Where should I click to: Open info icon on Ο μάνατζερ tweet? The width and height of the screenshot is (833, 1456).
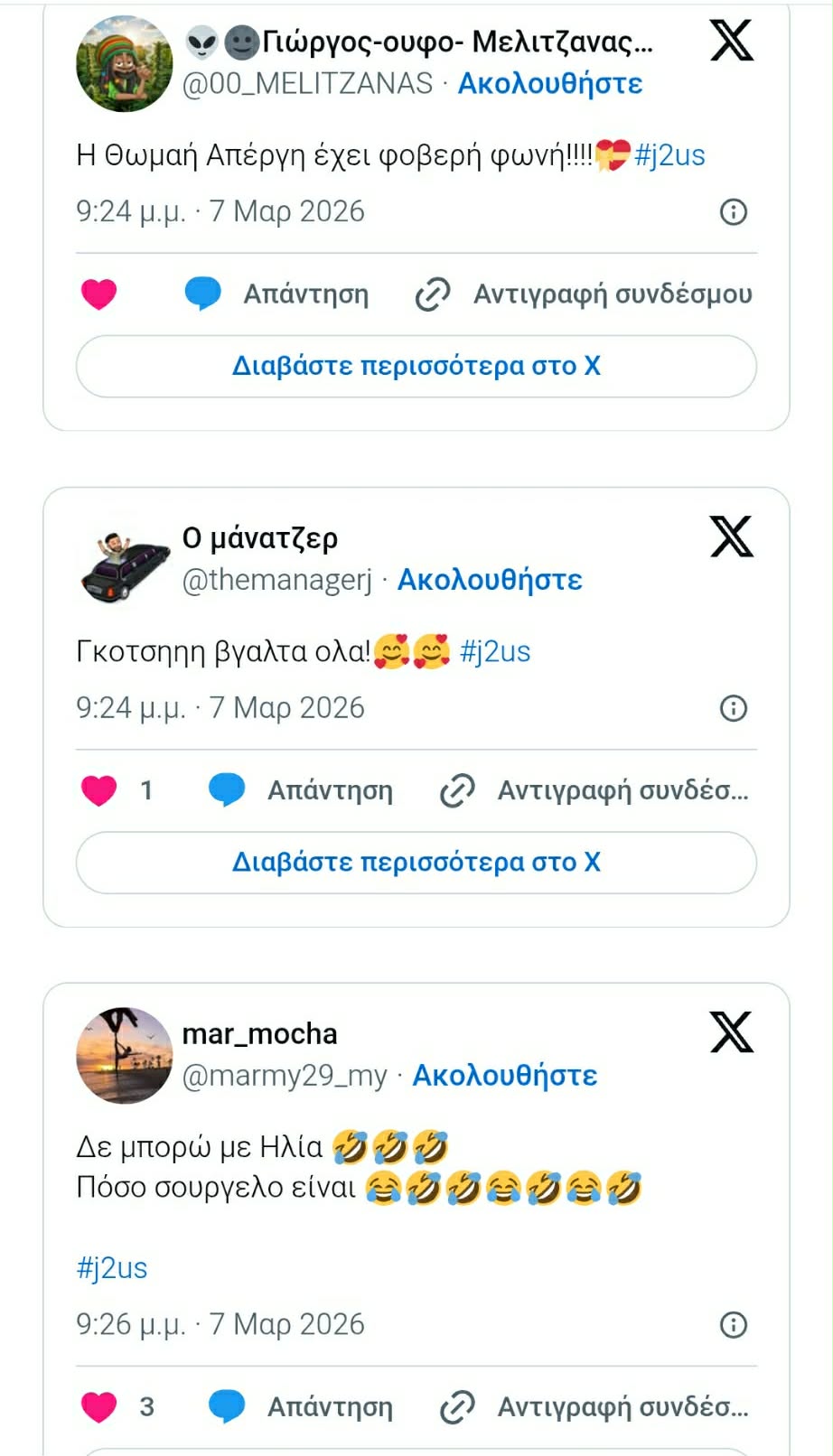click(x=733, y=708)
